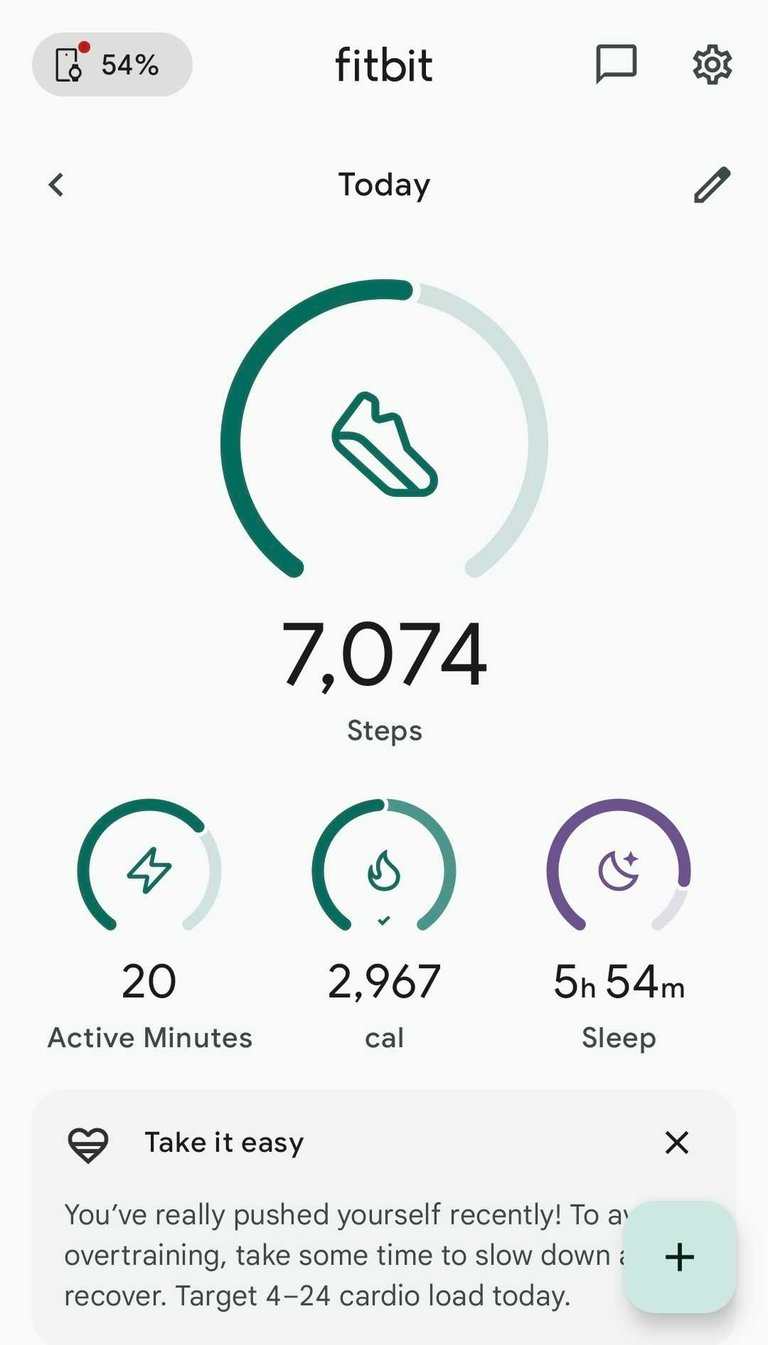Tap the plus button to add an entry
The image size is (768, 1345).
point(680,1257)
